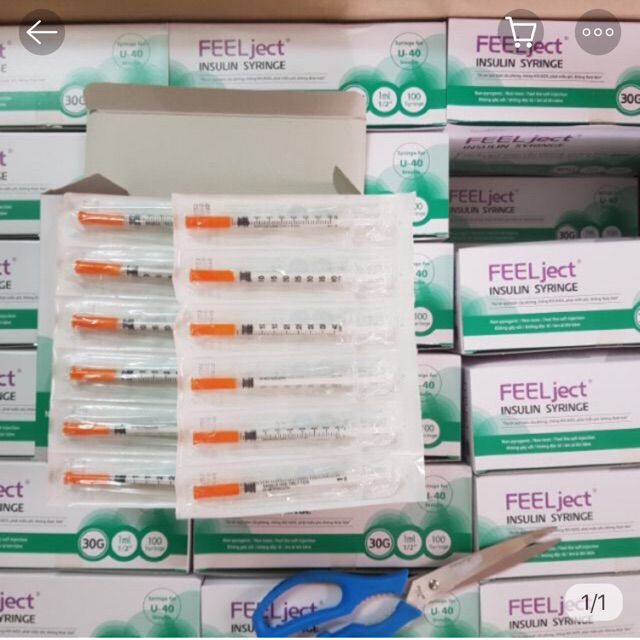View the product photo full screen
640x640 pixels.
pyautogui.click(x=320, y=340)
